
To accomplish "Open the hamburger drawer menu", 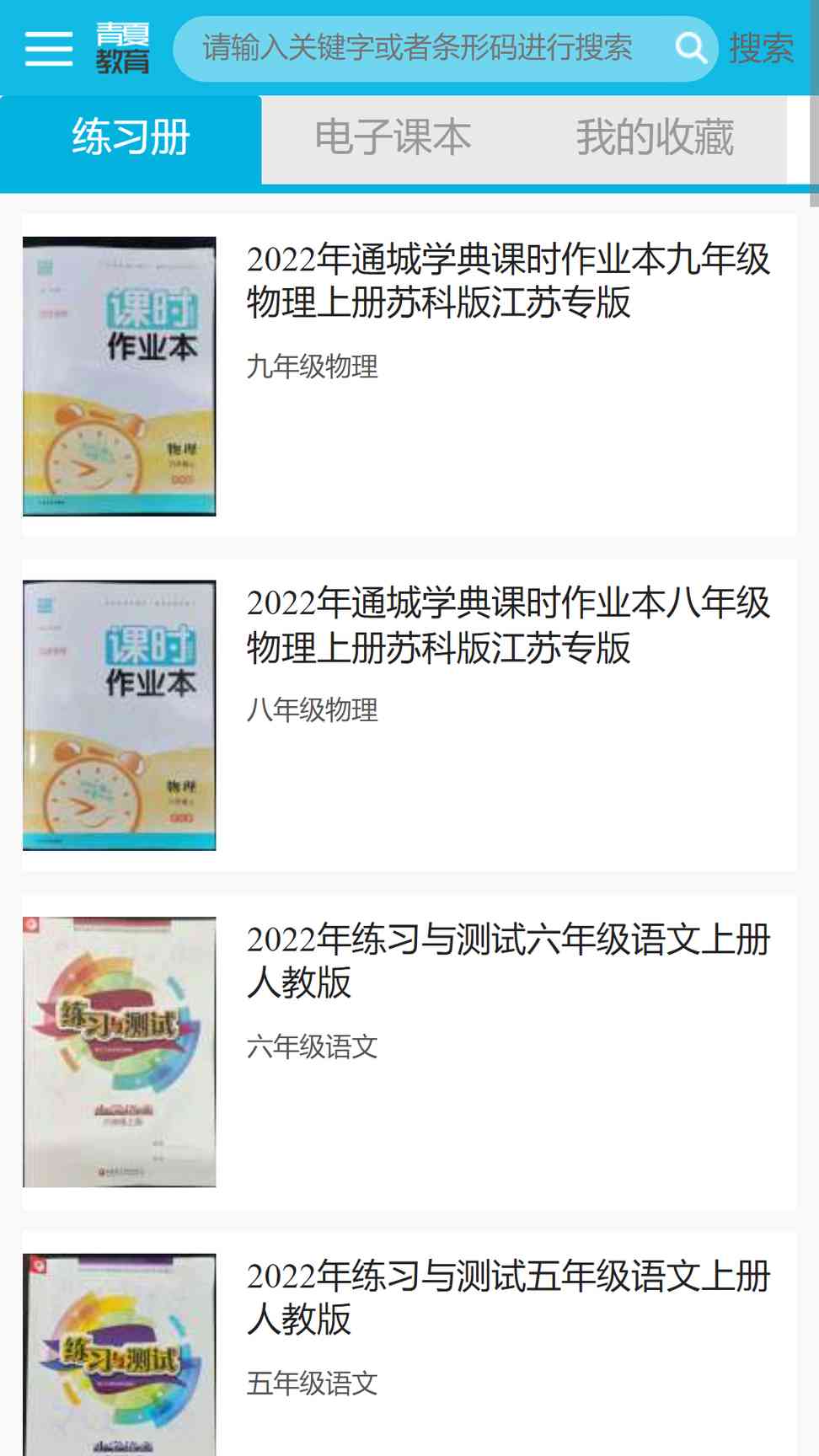I will (49, 48).
